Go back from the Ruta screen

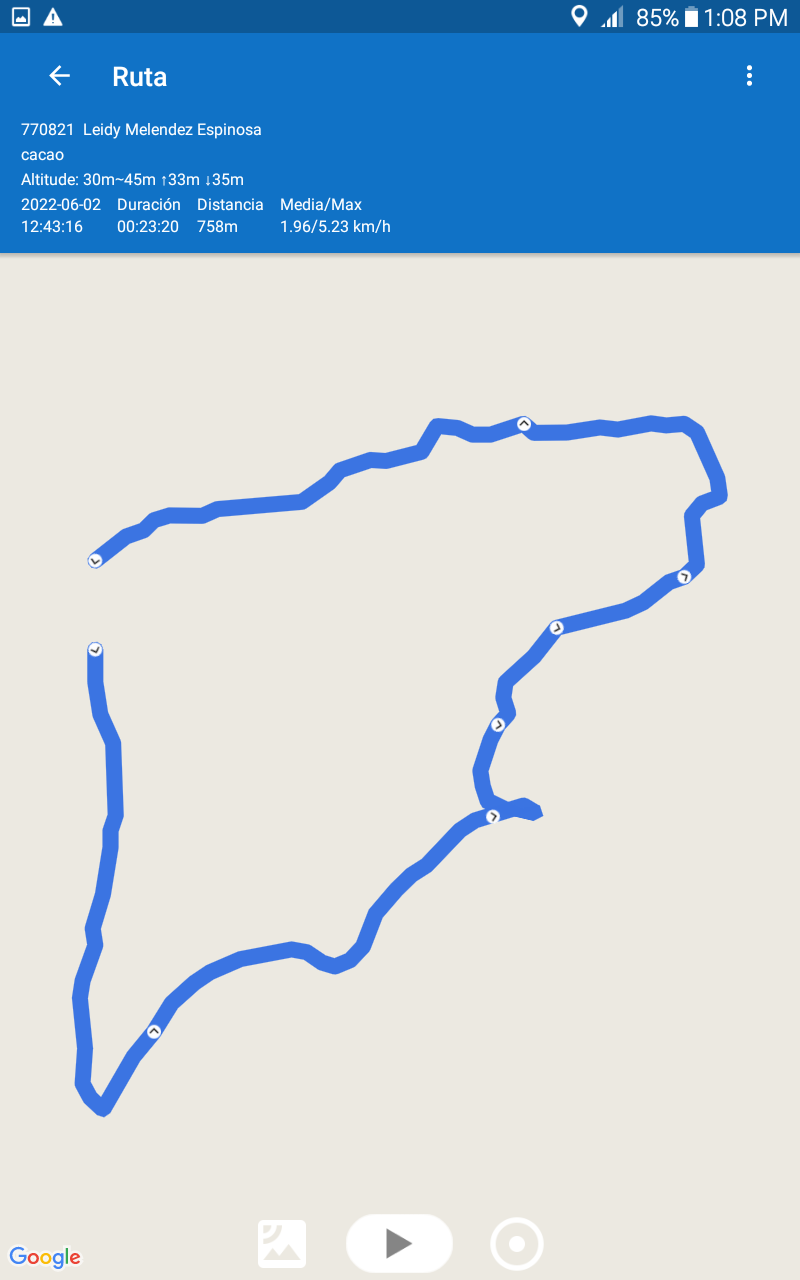(x=60, y=76)
